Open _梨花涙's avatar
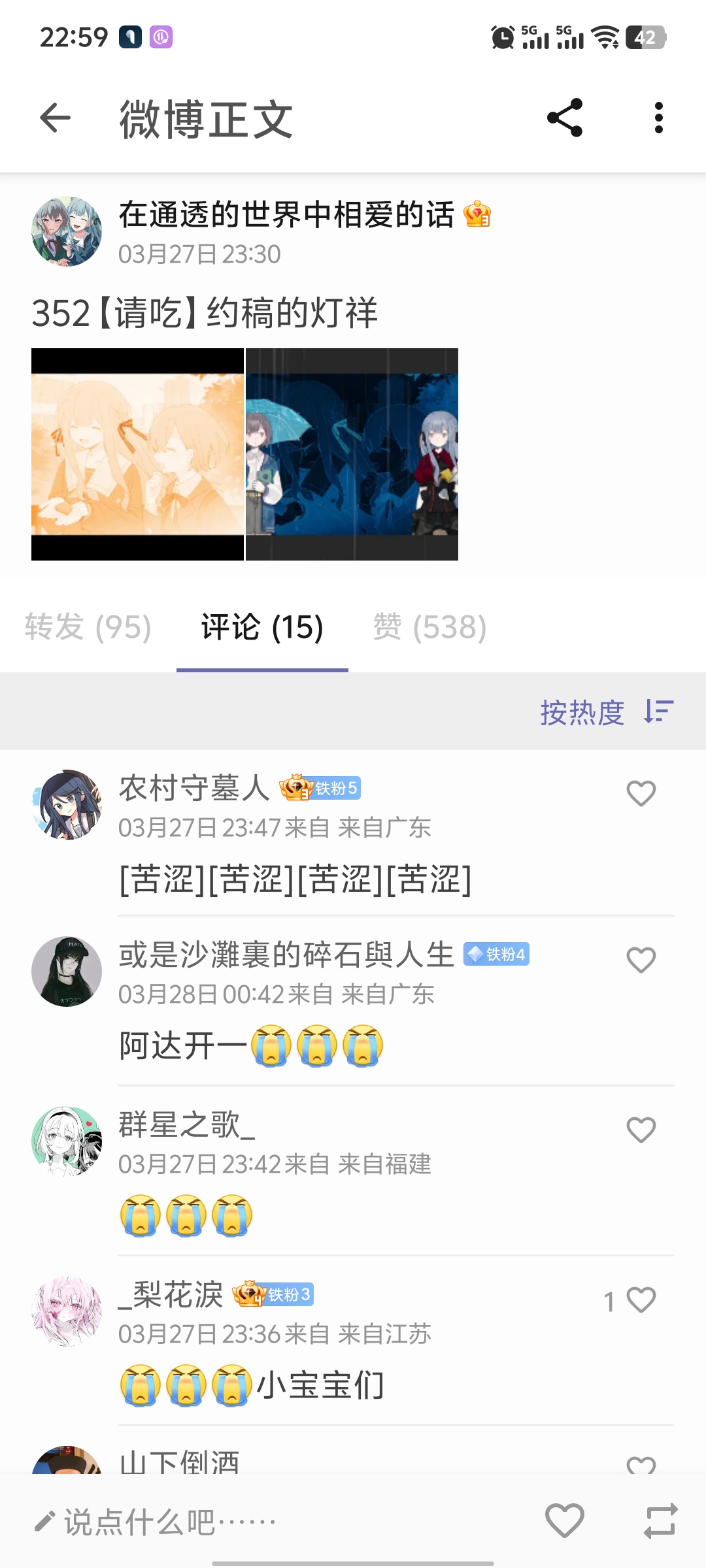The image size is (706, 1568). point(67,1311)
